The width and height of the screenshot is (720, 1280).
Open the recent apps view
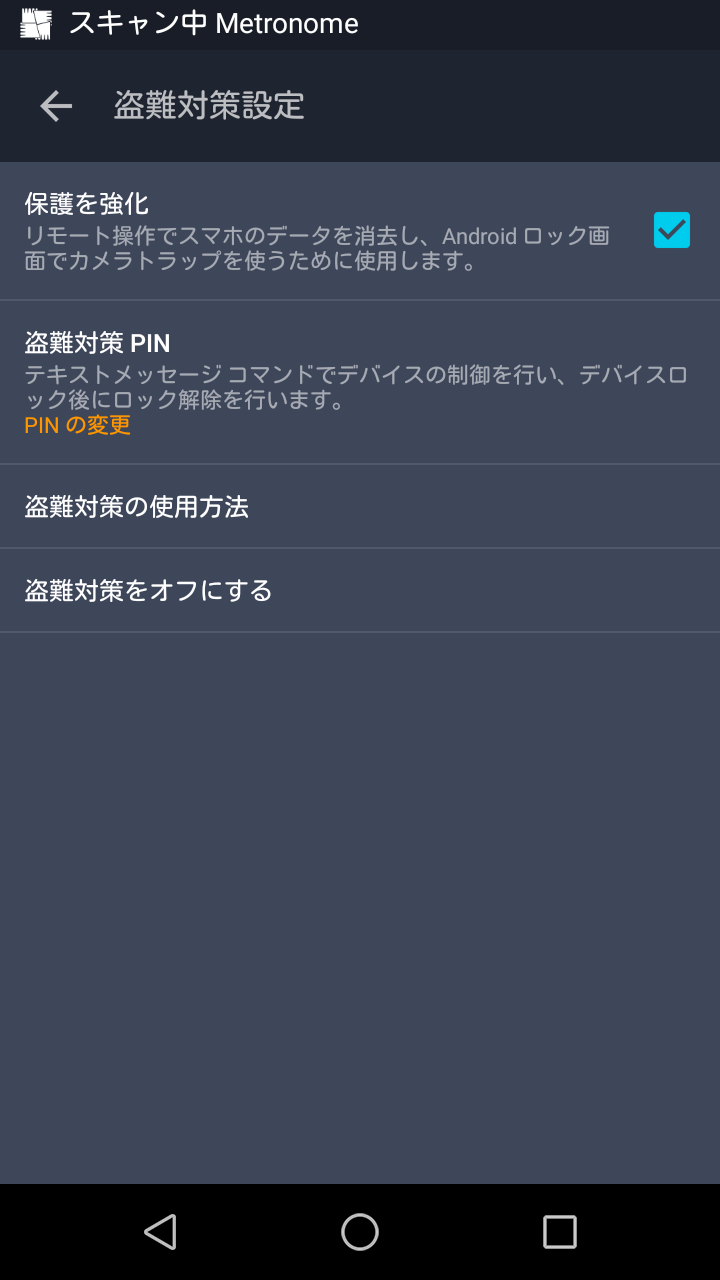pyautogui.click(x=560, y=1232)
